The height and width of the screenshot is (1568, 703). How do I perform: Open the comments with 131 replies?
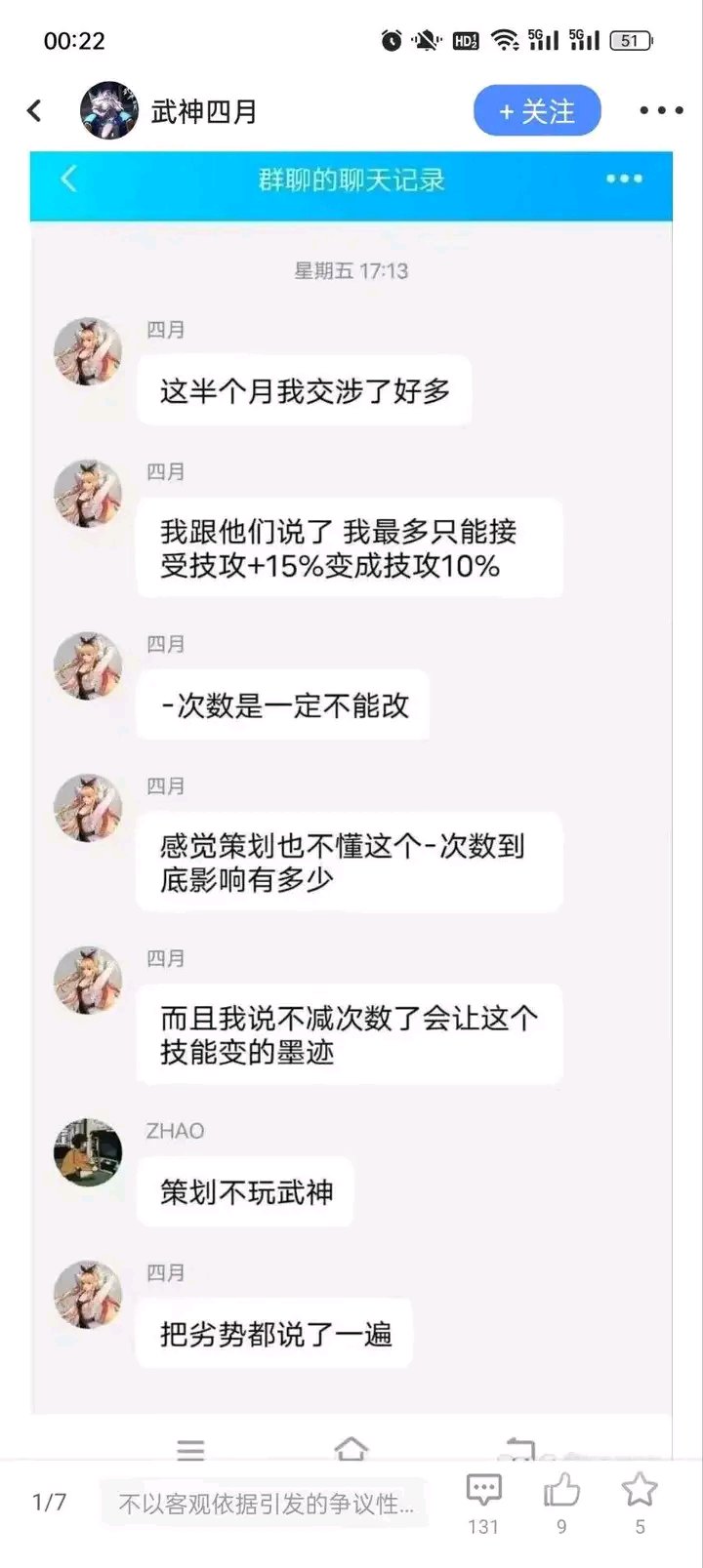click(x=483, y=1502)
